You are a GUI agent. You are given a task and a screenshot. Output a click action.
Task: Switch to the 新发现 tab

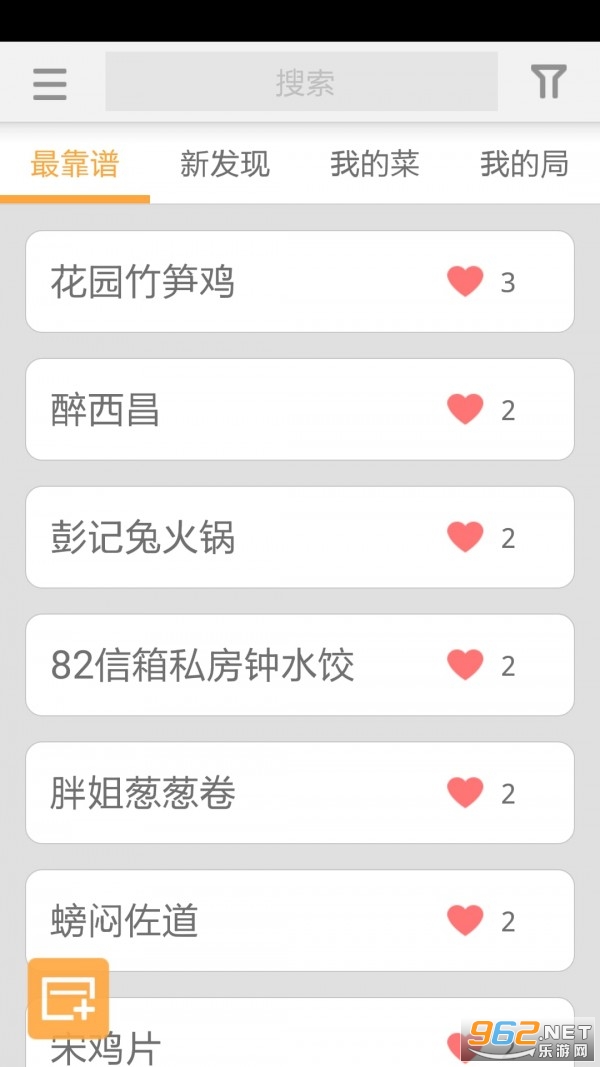225,164
